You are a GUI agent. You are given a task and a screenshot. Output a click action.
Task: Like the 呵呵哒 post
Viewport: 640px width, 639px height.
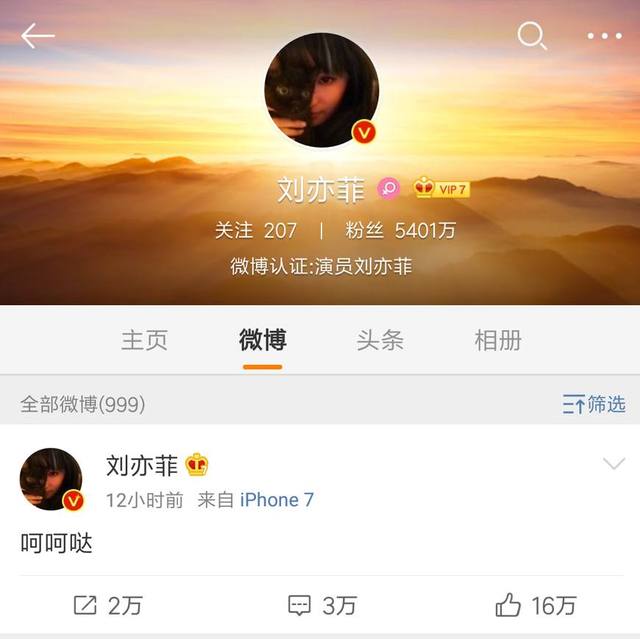tap(536, 605)
